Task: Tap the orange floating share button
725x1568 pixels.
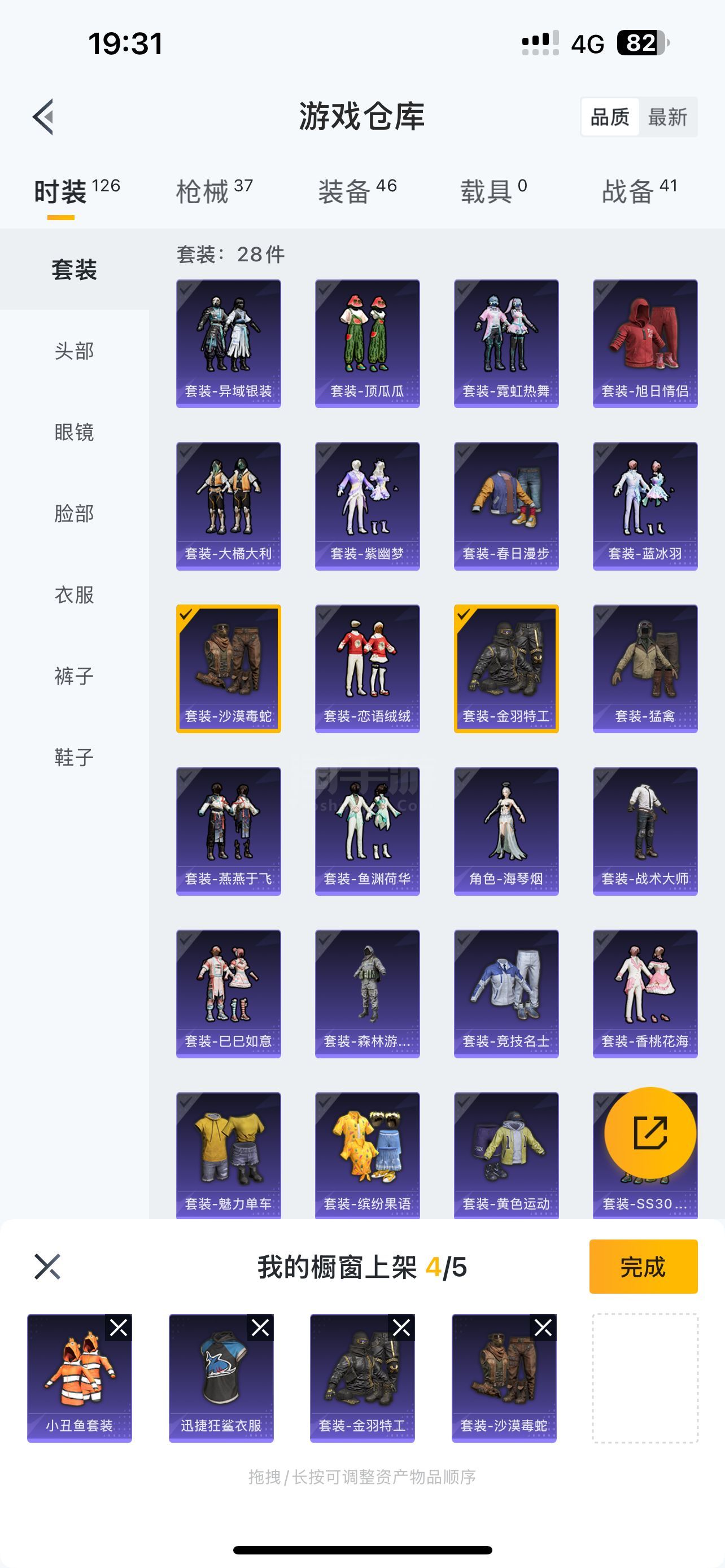Action: (650, 1133)
